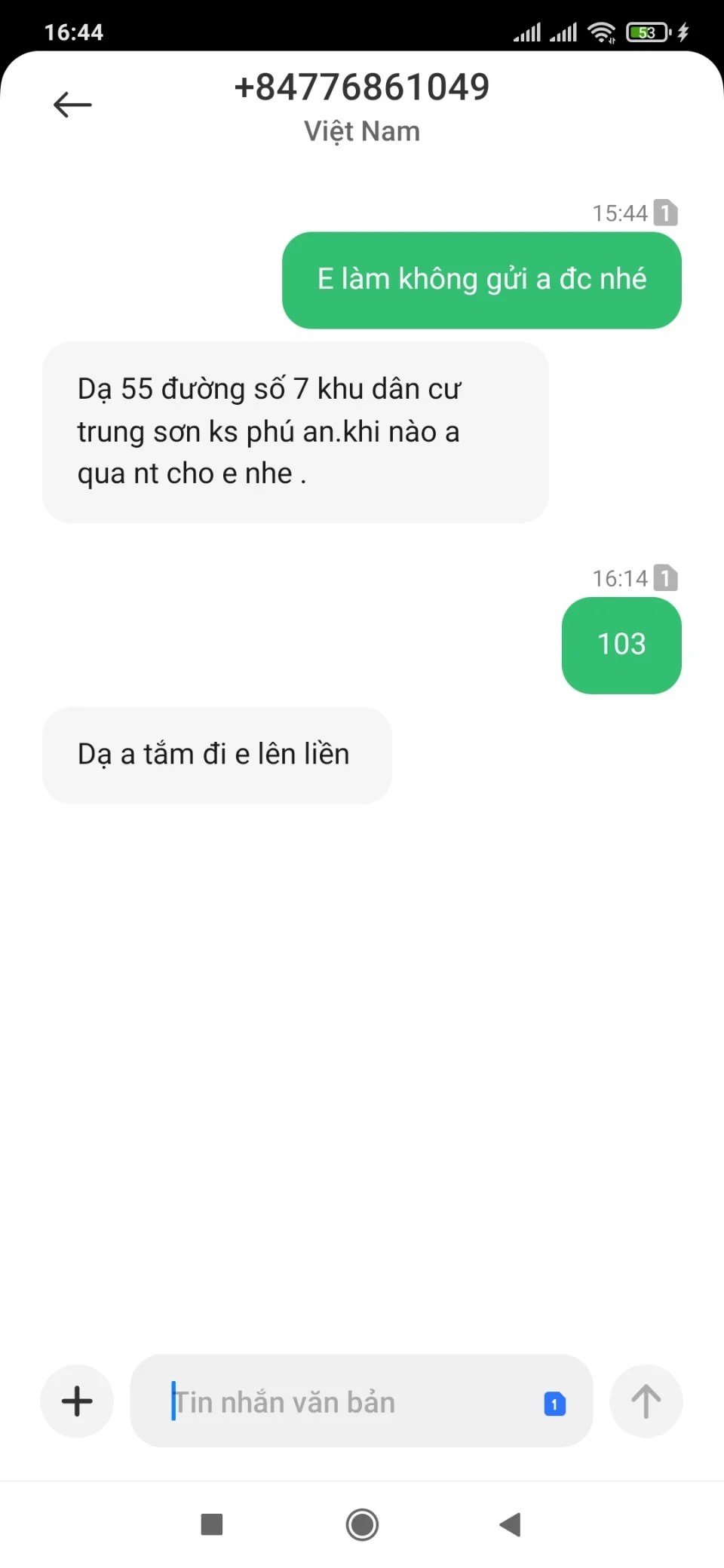724x1568 pixels.
Task: Open the plus attachment menu
Action: click(77, 1401)
